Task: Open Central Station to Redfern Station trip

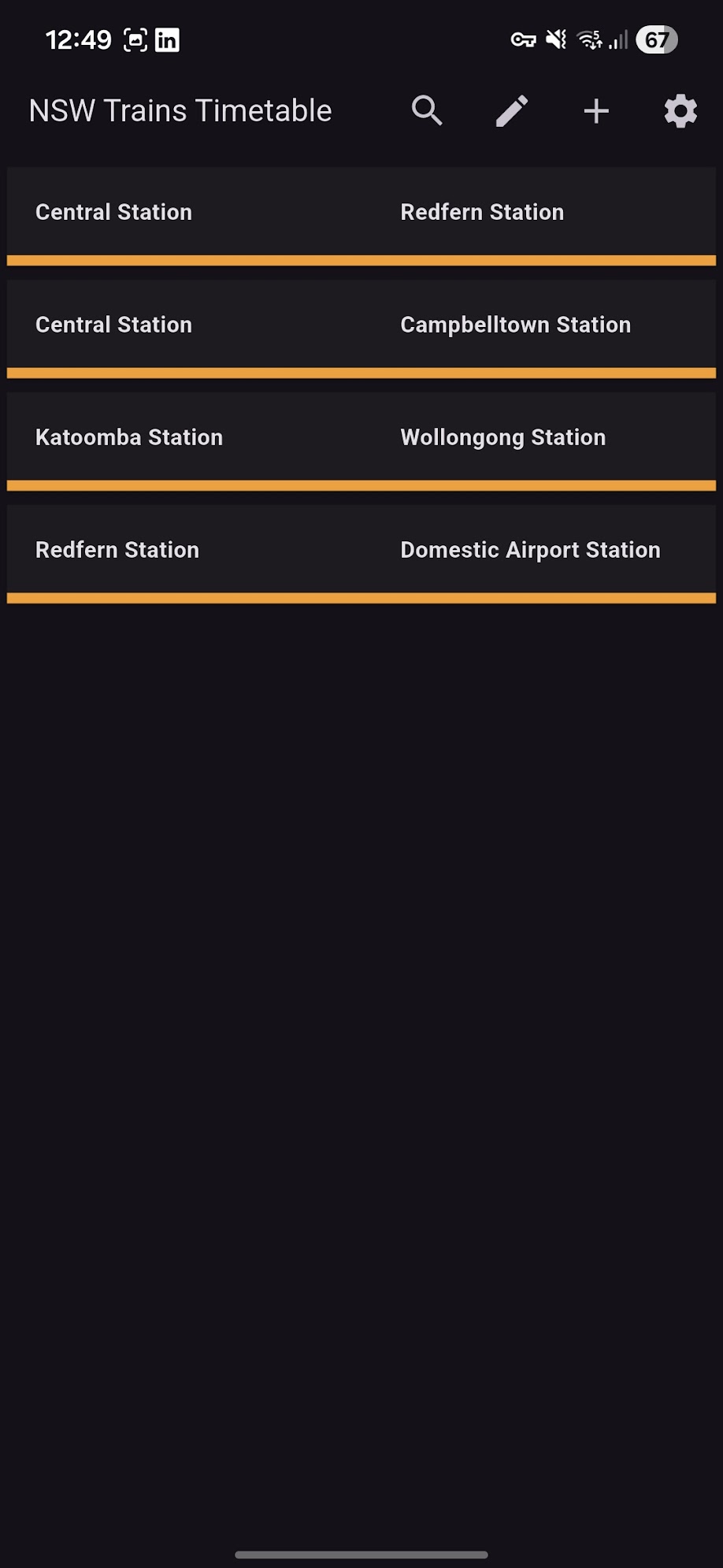Action: [361, 213]
